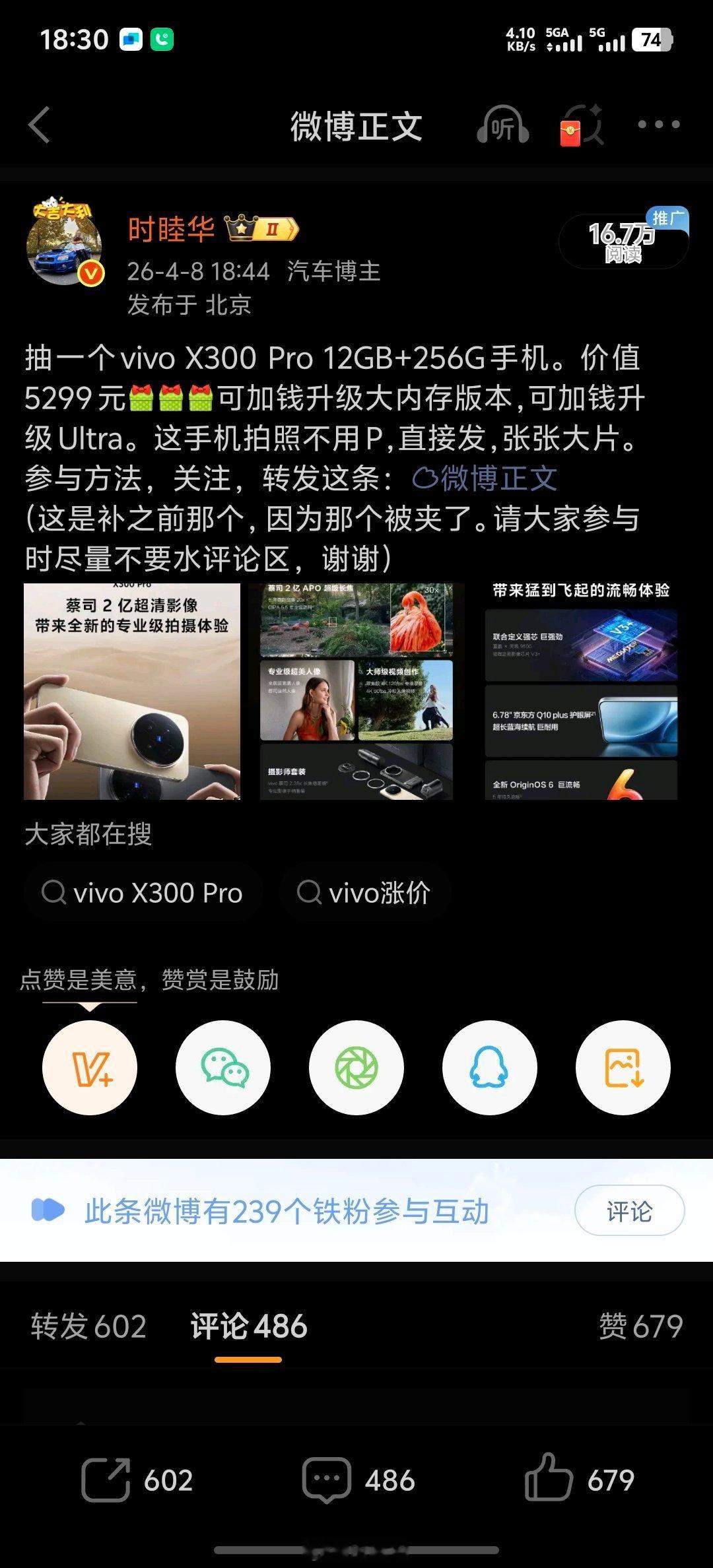Image resolution: width=713 pixels, height=1568 pixels.
Task: Open the more options three-dot menu
Action: pos(658,125)
